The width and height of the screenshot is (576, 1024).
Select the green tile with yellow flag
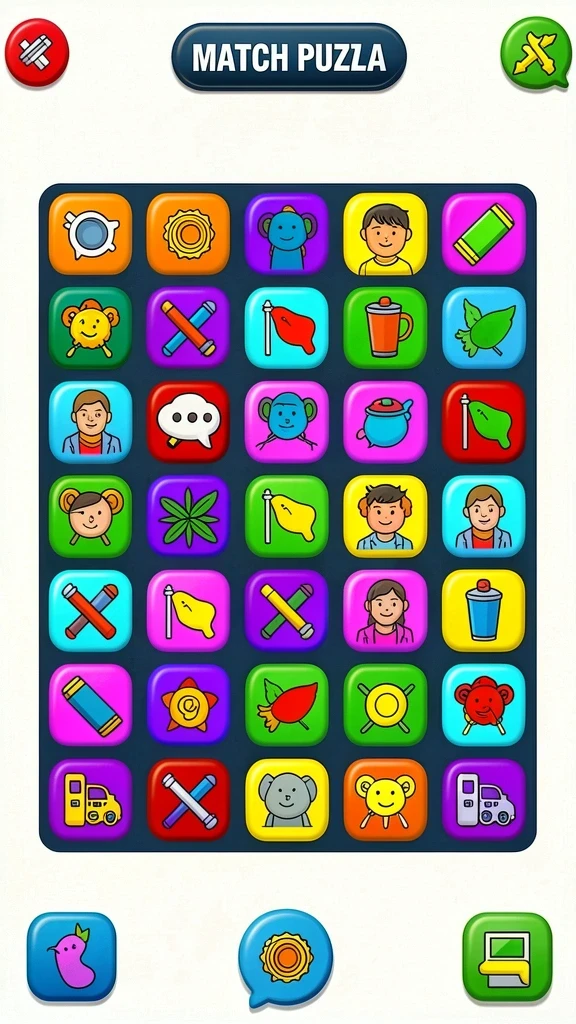[x=287, y=516]
